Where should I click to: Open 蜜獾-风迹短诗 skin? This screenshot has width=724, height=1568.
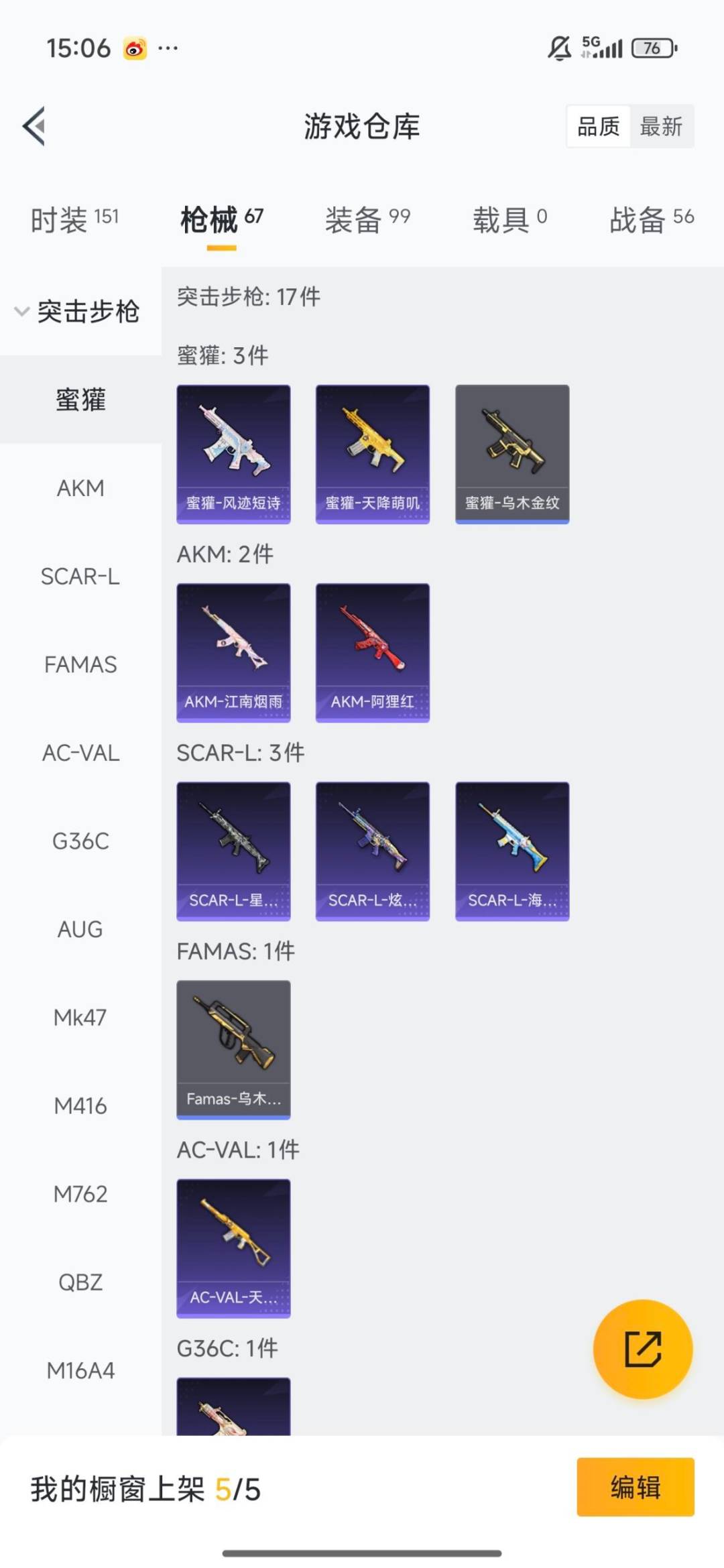coord(233,453)
